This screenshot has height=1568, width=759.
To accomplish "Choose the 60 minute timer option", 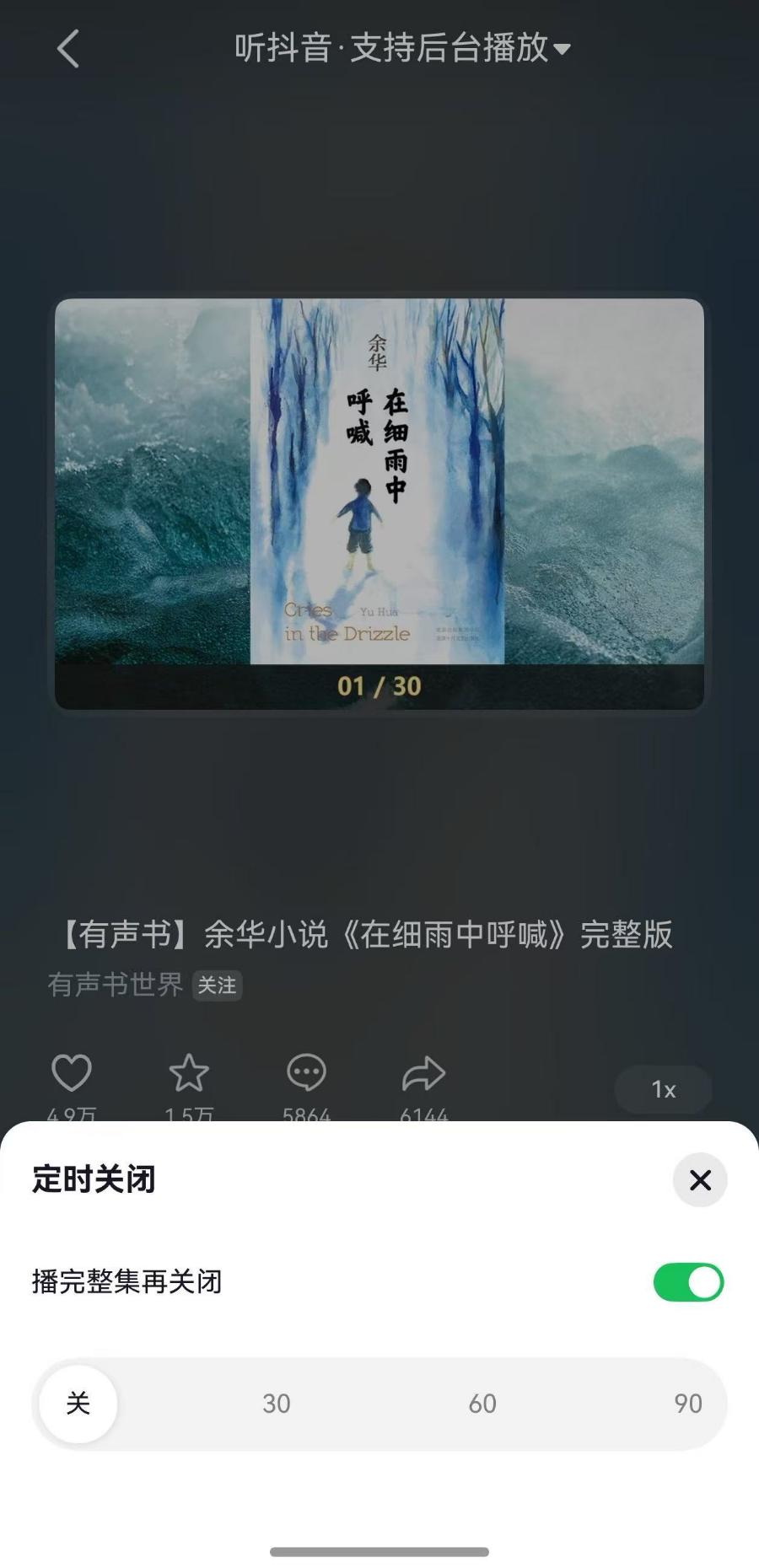I will [x=482, y=1404].
